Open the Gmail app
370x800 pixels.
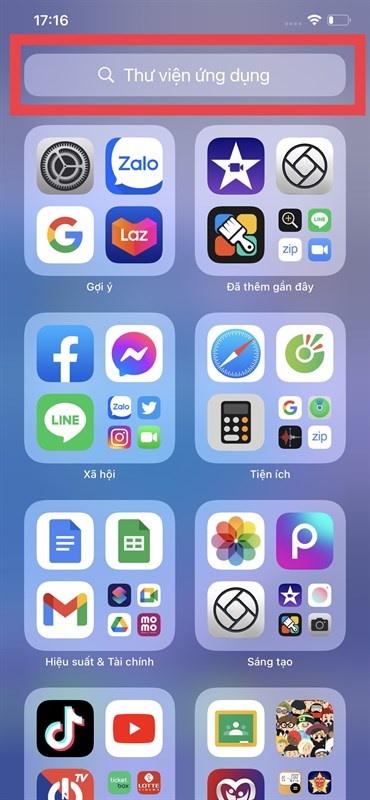click(65, 610)
